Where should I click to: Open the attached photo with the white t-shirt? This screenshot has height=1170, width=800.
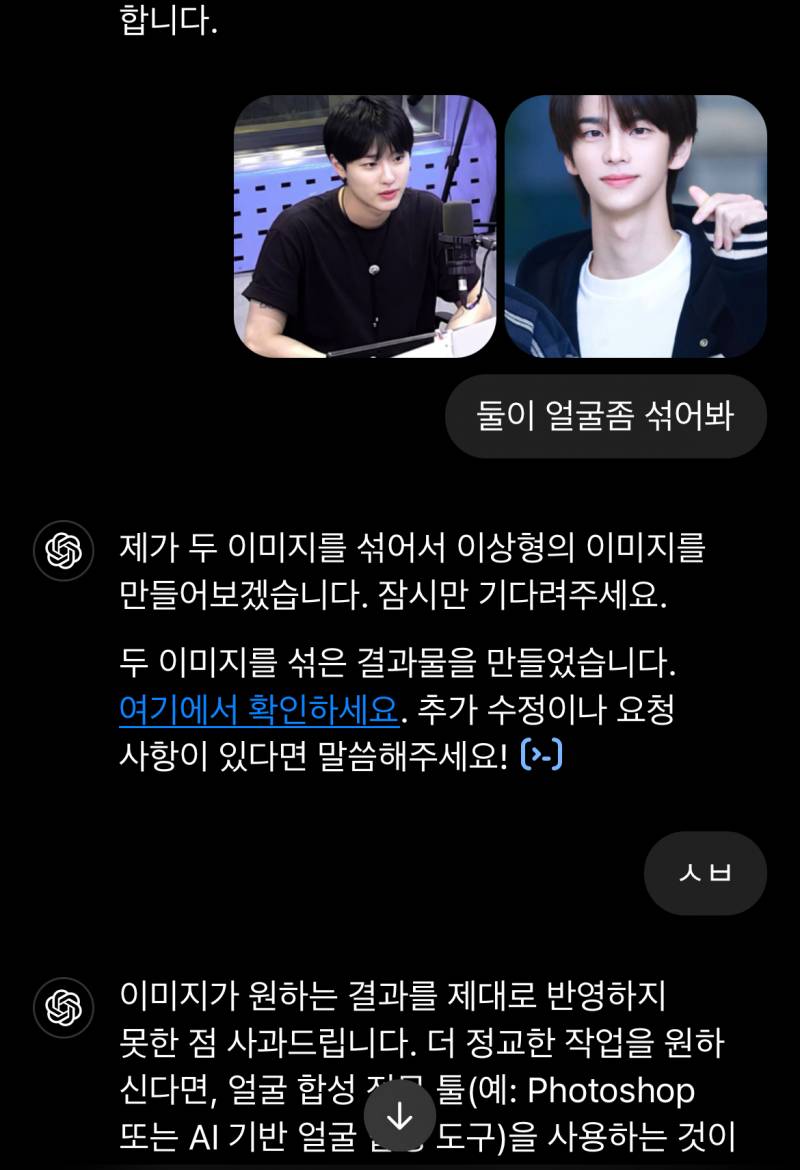635,227
